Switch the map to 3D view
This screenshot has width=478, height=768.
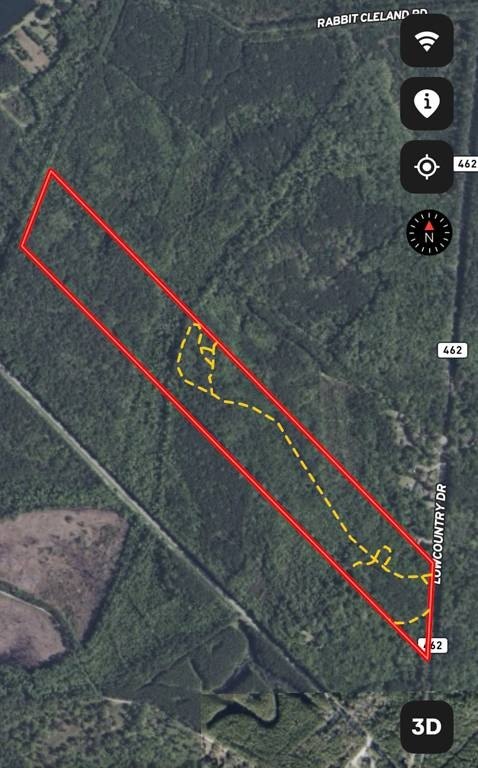click(x=427, y=726)
